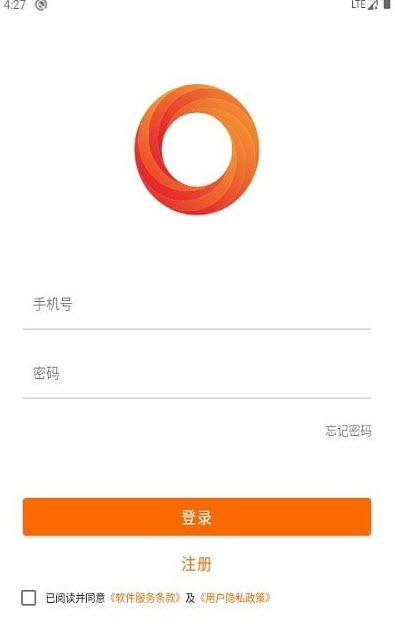
Task: Focus the 密码 password field
Action: 197,373
